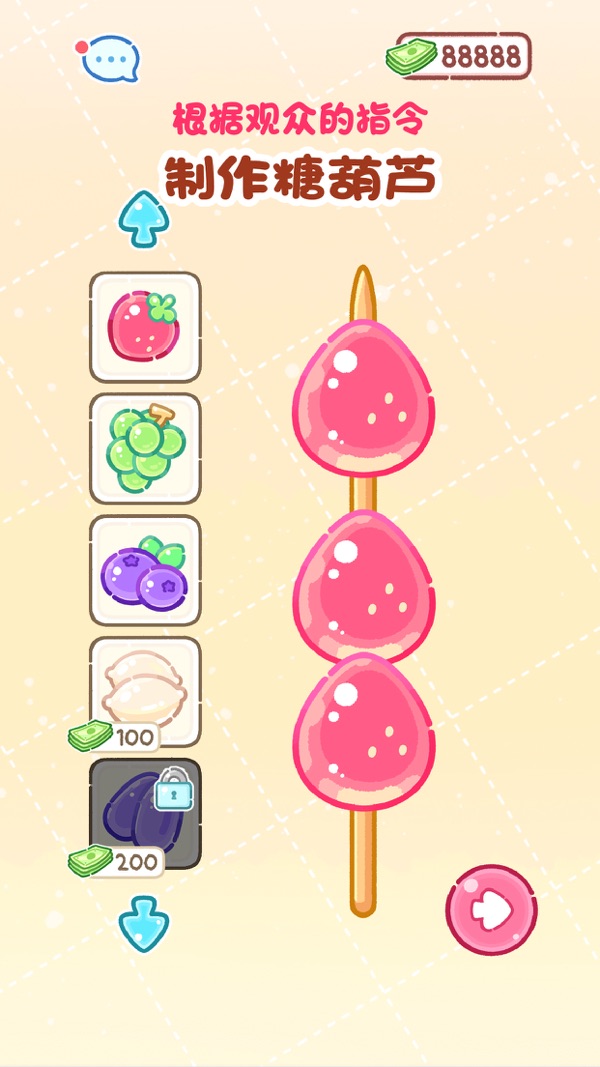The image size is (600, 1067).
Task: Pick the blueberry fruit tile
Action: coord(145,570)
